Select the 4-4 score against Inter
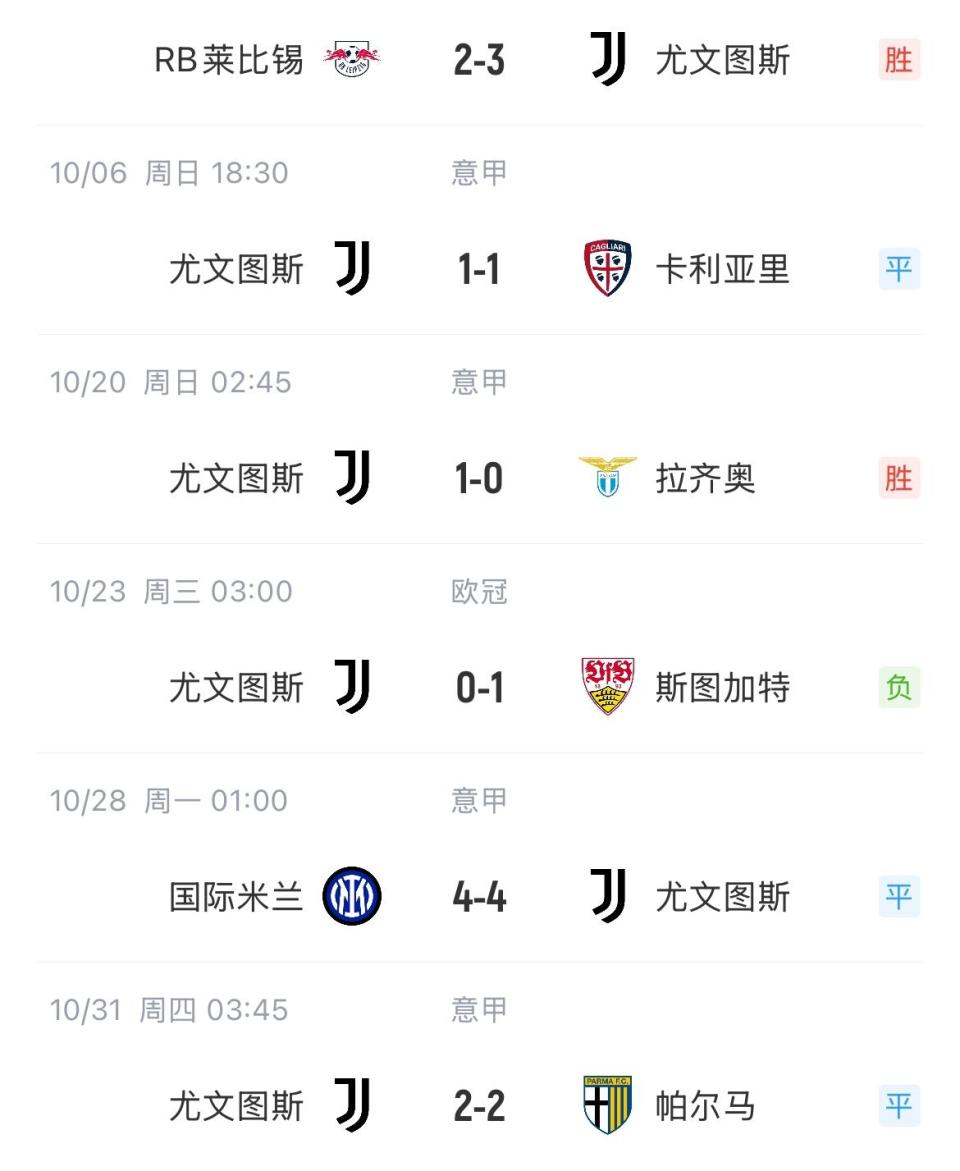 coord(477,897)
